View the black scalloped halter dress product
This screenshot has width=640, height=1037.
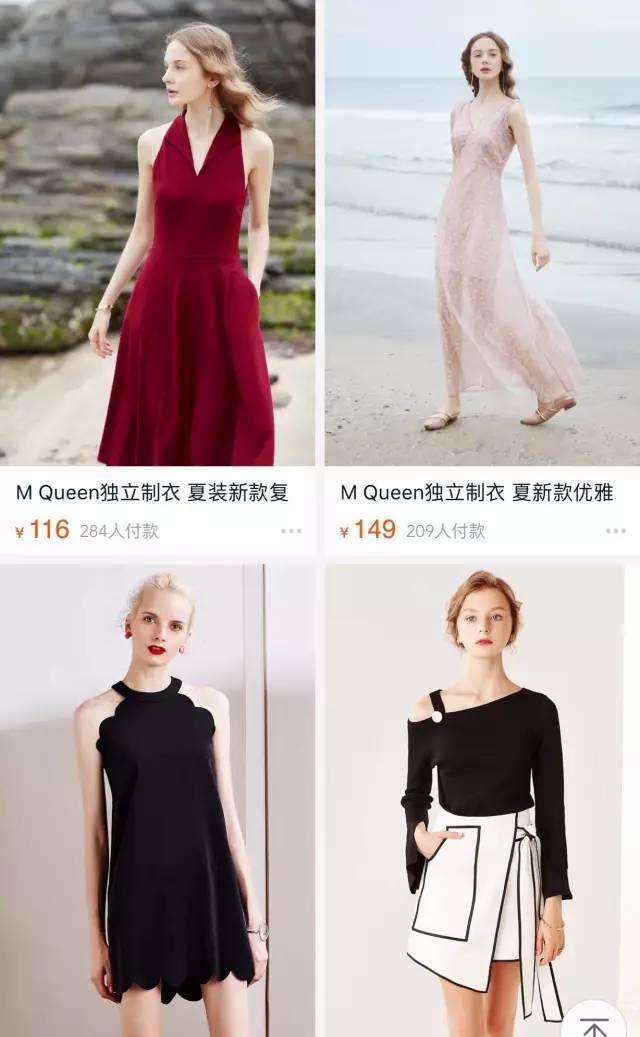[x=157, y=800]
